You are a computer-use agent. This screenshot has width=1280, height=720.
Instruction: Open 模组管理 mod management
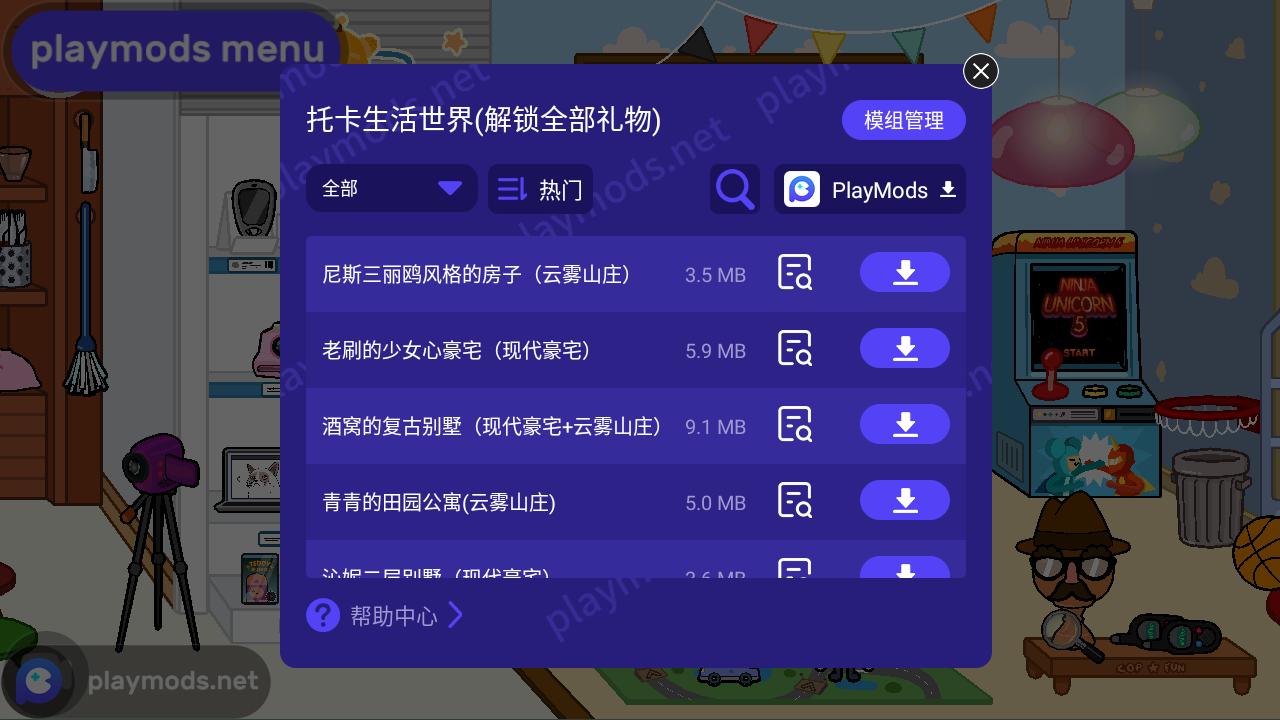click(x=903, y=120)
